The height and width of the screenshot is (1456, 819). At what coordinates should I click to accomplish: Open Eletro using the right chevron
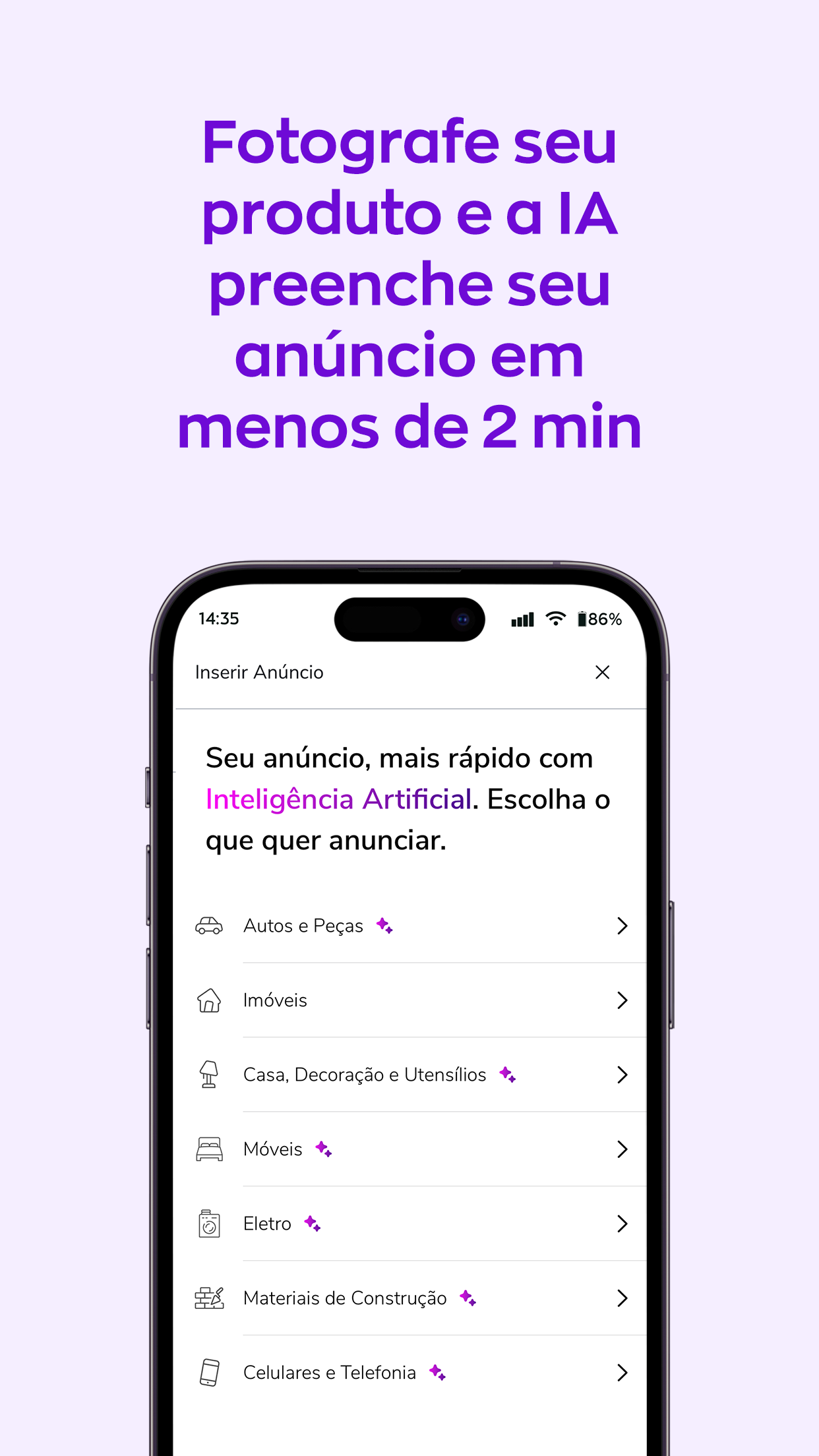[x=622, y=1223]
